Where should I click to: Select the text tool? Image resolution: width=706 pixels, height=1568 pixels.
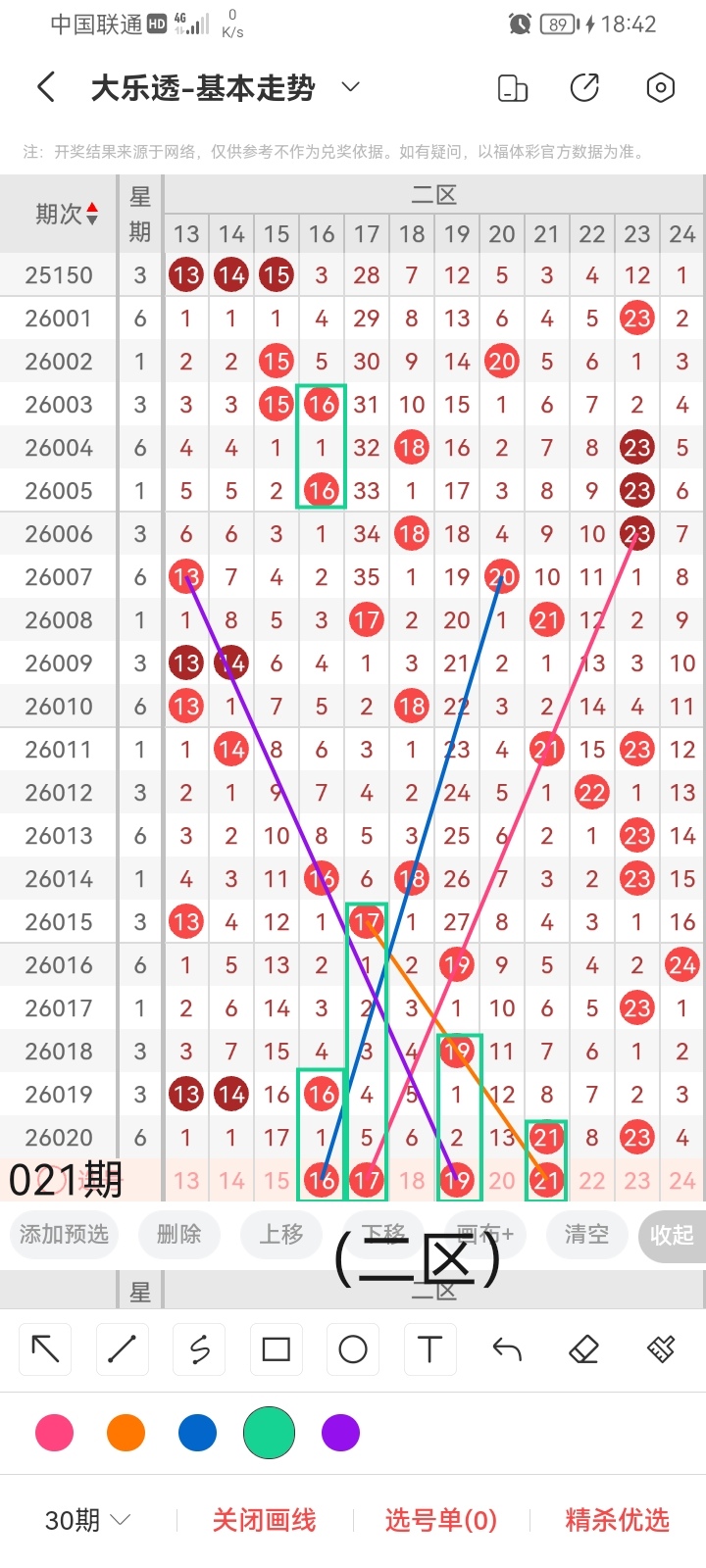pyautogui.click(x=429, y=1349)
